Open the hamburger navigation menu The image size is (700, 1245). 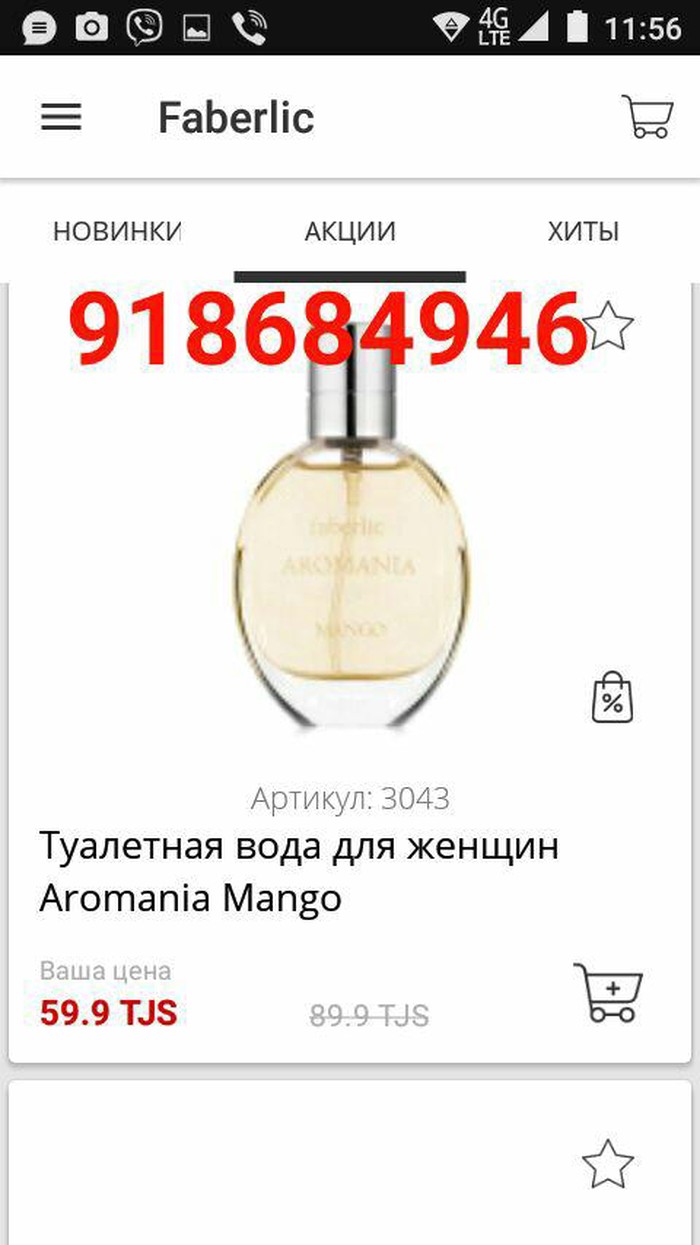point(61,118)
